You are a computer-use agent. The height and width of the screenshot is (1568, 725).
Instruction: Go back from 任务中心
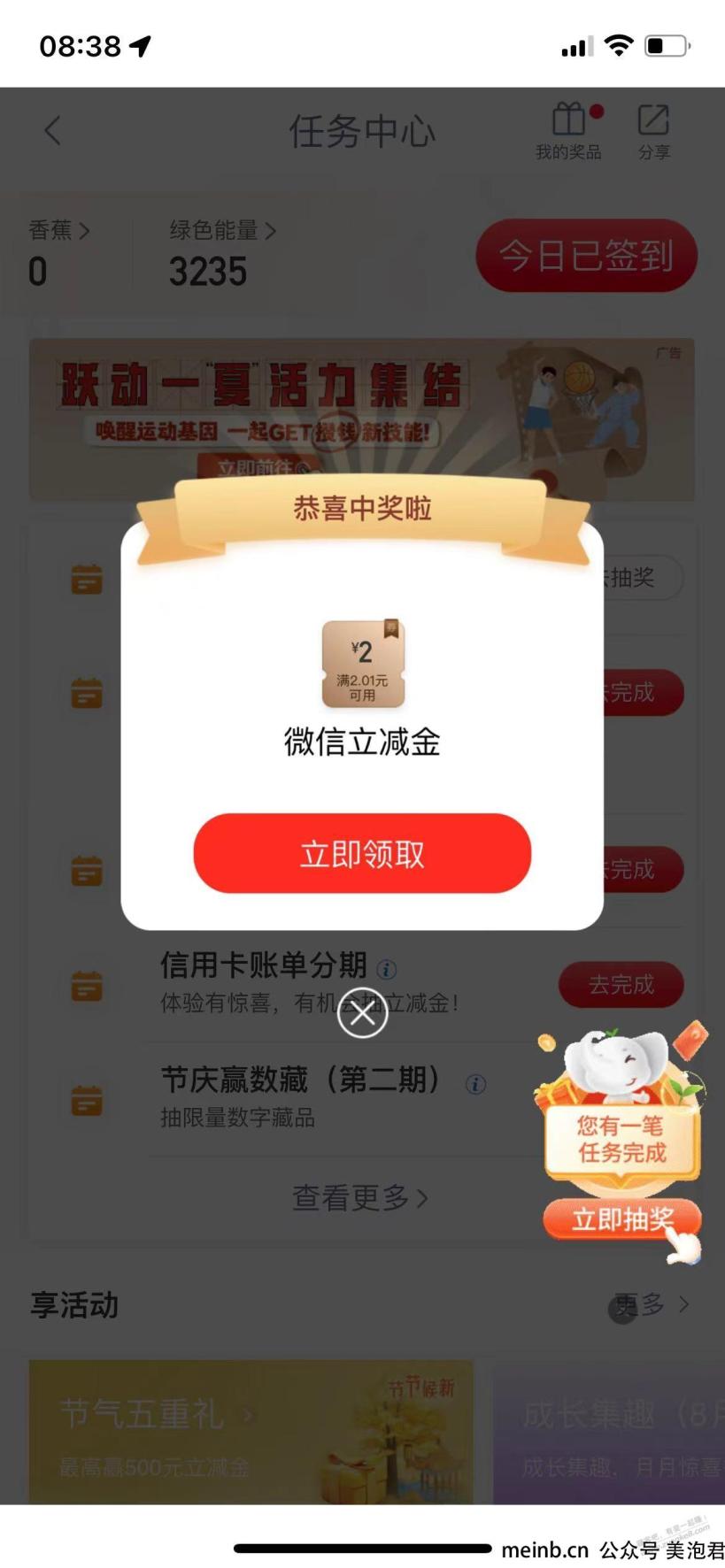[53, 131]
